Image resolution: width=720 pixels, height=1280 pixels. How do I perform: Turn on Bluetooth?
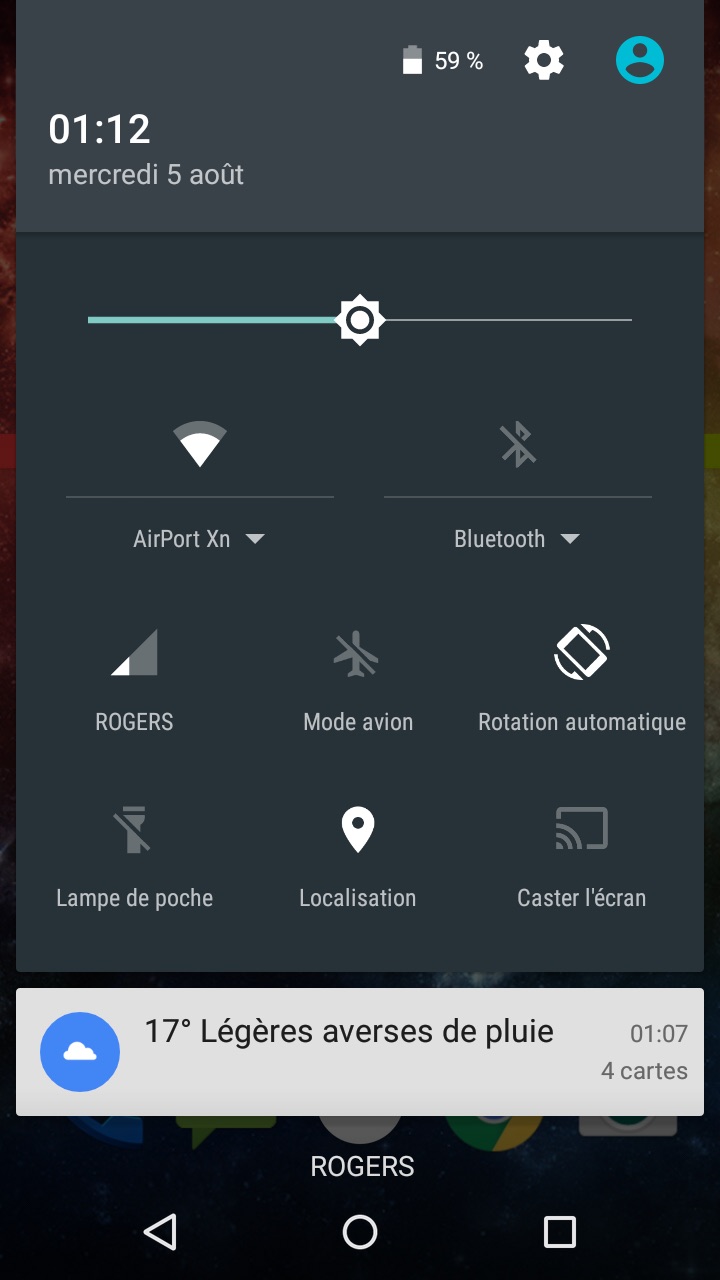[518, 445]
